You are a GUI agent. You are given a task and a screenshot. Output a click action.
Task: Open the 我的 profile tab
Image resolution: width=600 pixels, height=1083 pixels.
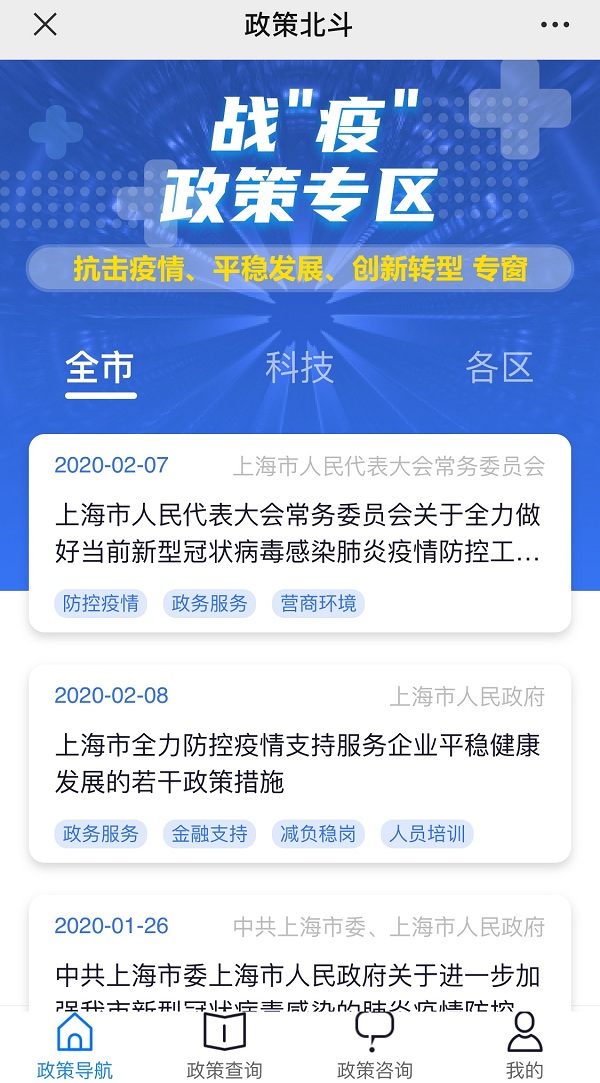(525, 1046)
